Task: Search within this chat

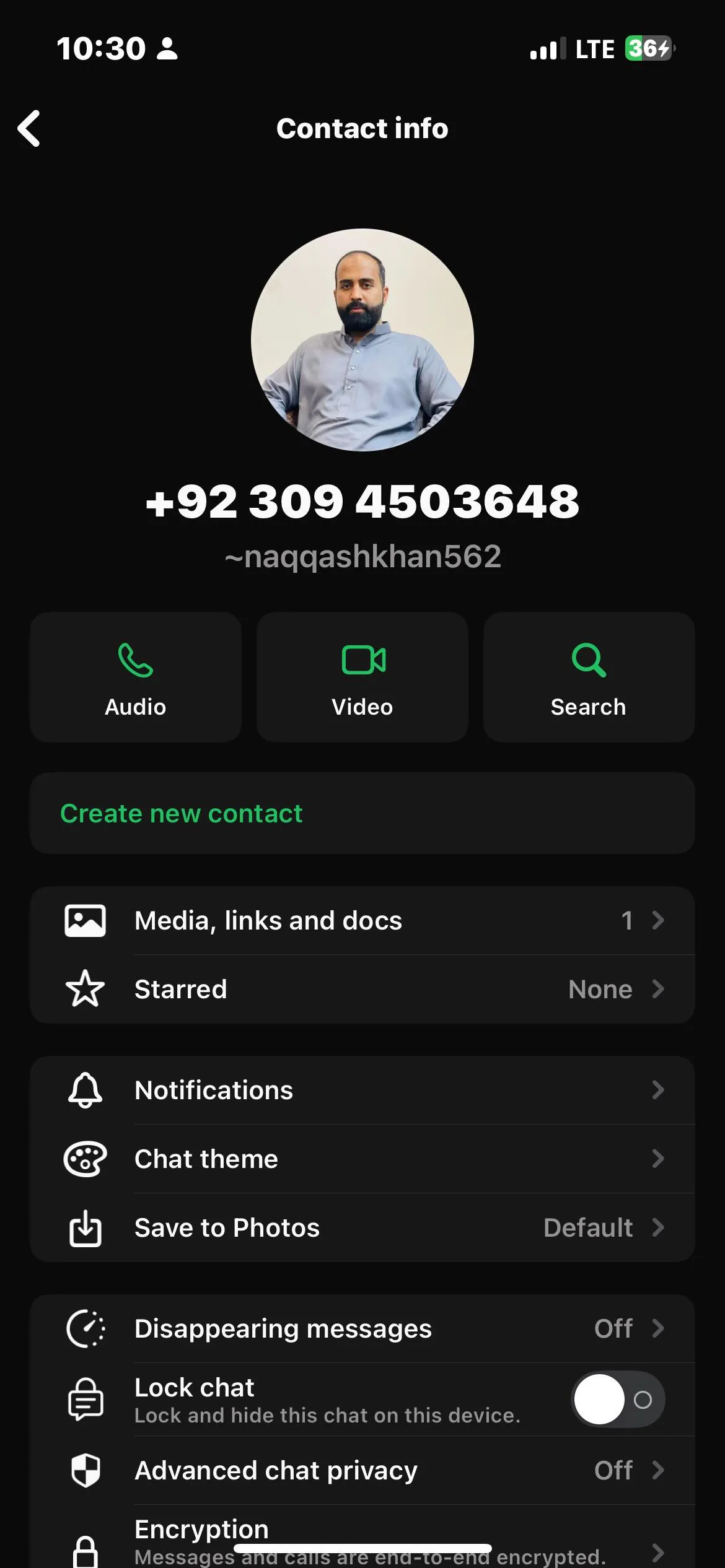Action: click(x=589, y=677)
